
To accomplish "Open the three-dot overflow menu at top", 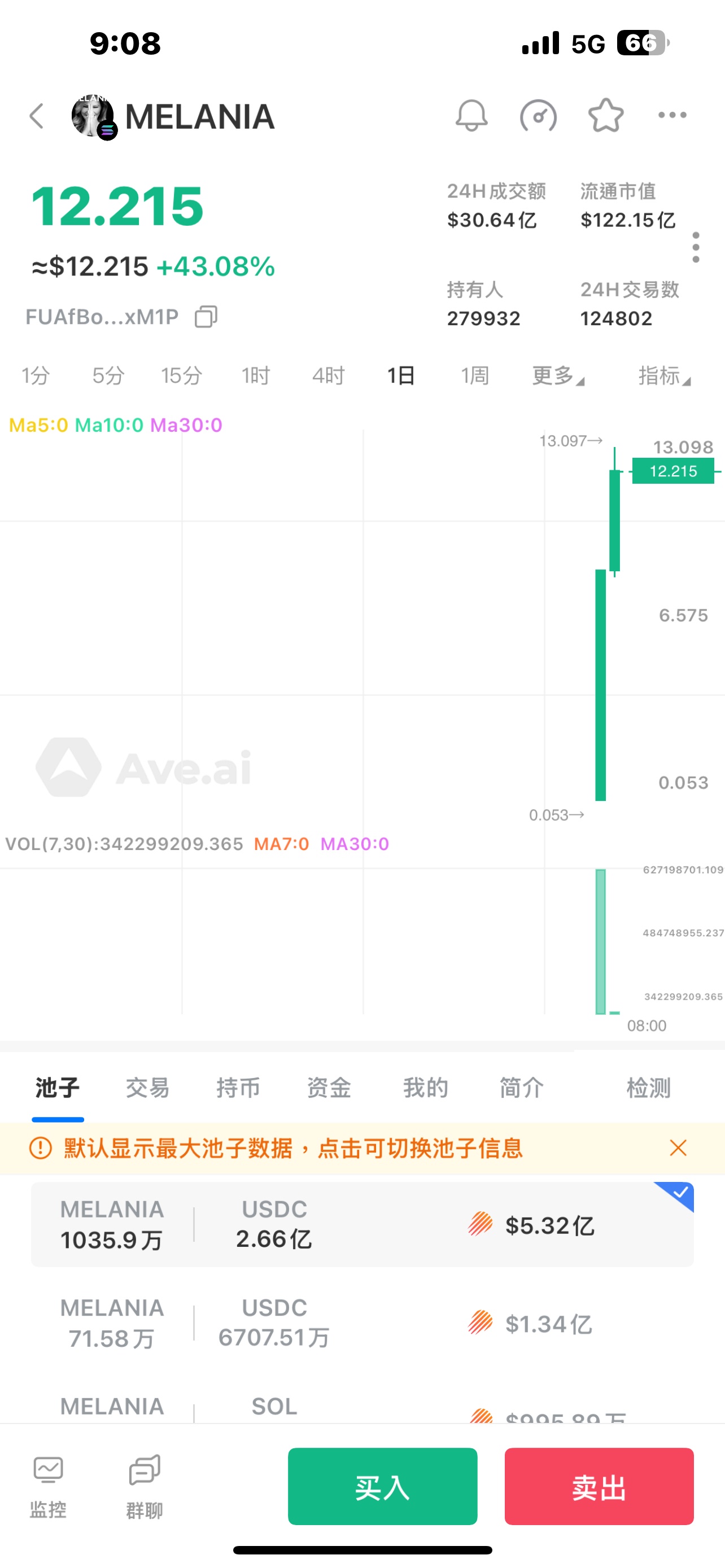I will point(672,115).
